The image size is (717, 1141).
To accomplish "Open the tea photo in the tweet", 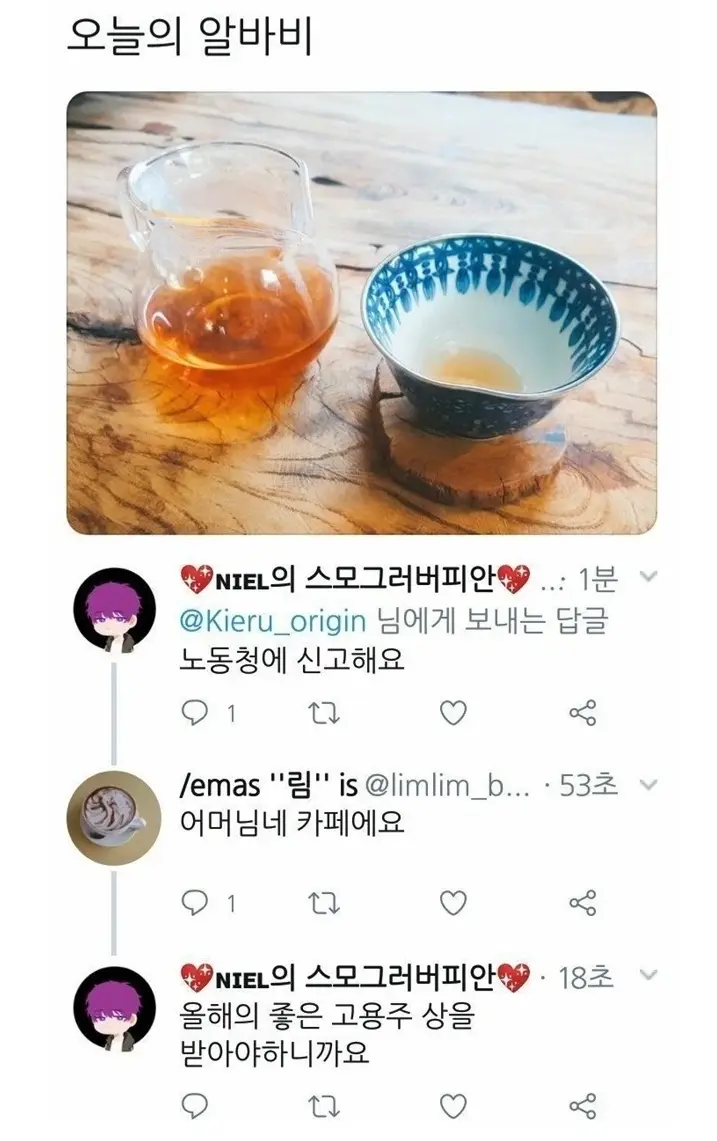I will point(362,313).
